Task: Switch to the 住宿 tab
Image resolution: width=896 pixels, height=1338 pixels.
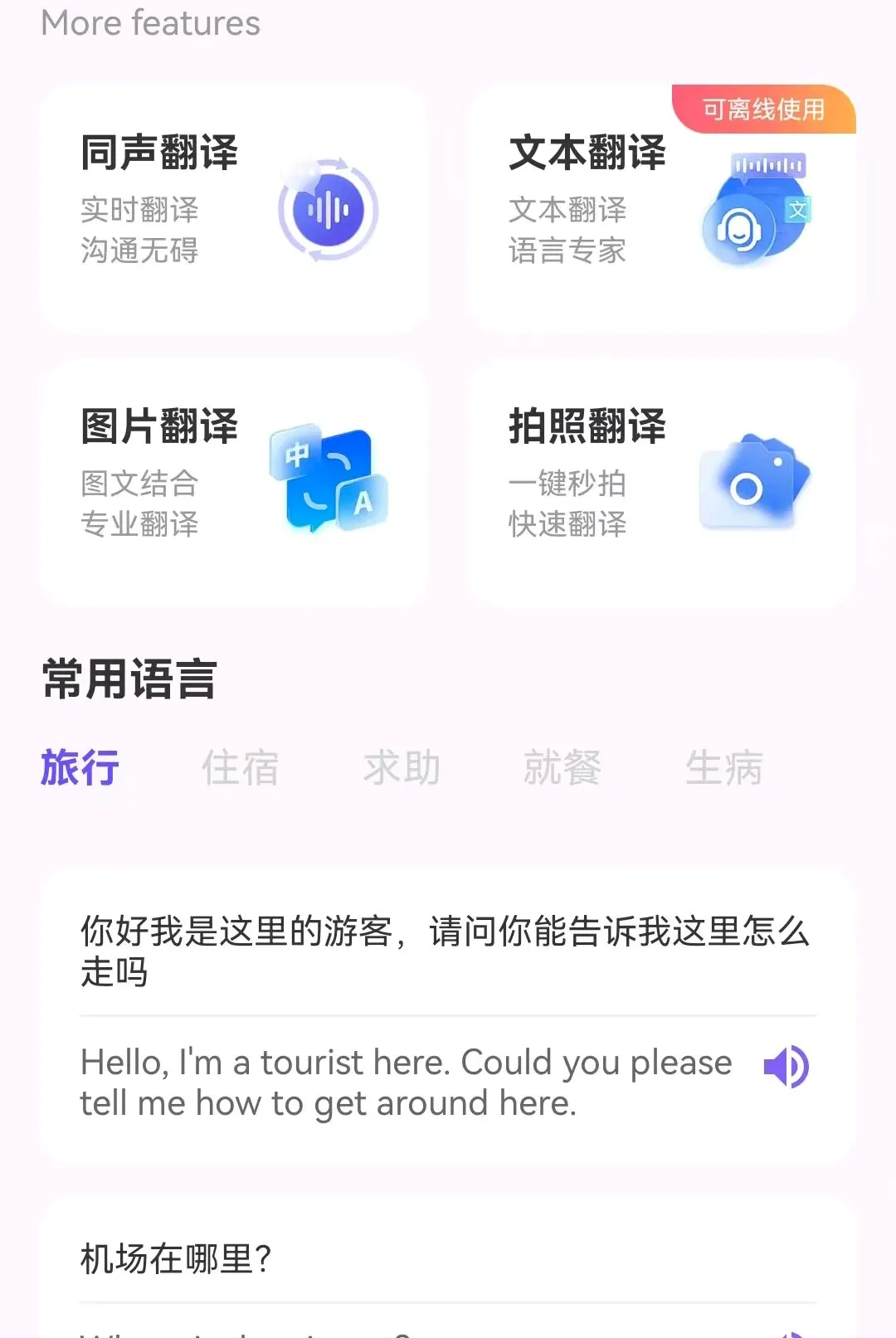Action: pyautogui.click(x=241, y=767)
